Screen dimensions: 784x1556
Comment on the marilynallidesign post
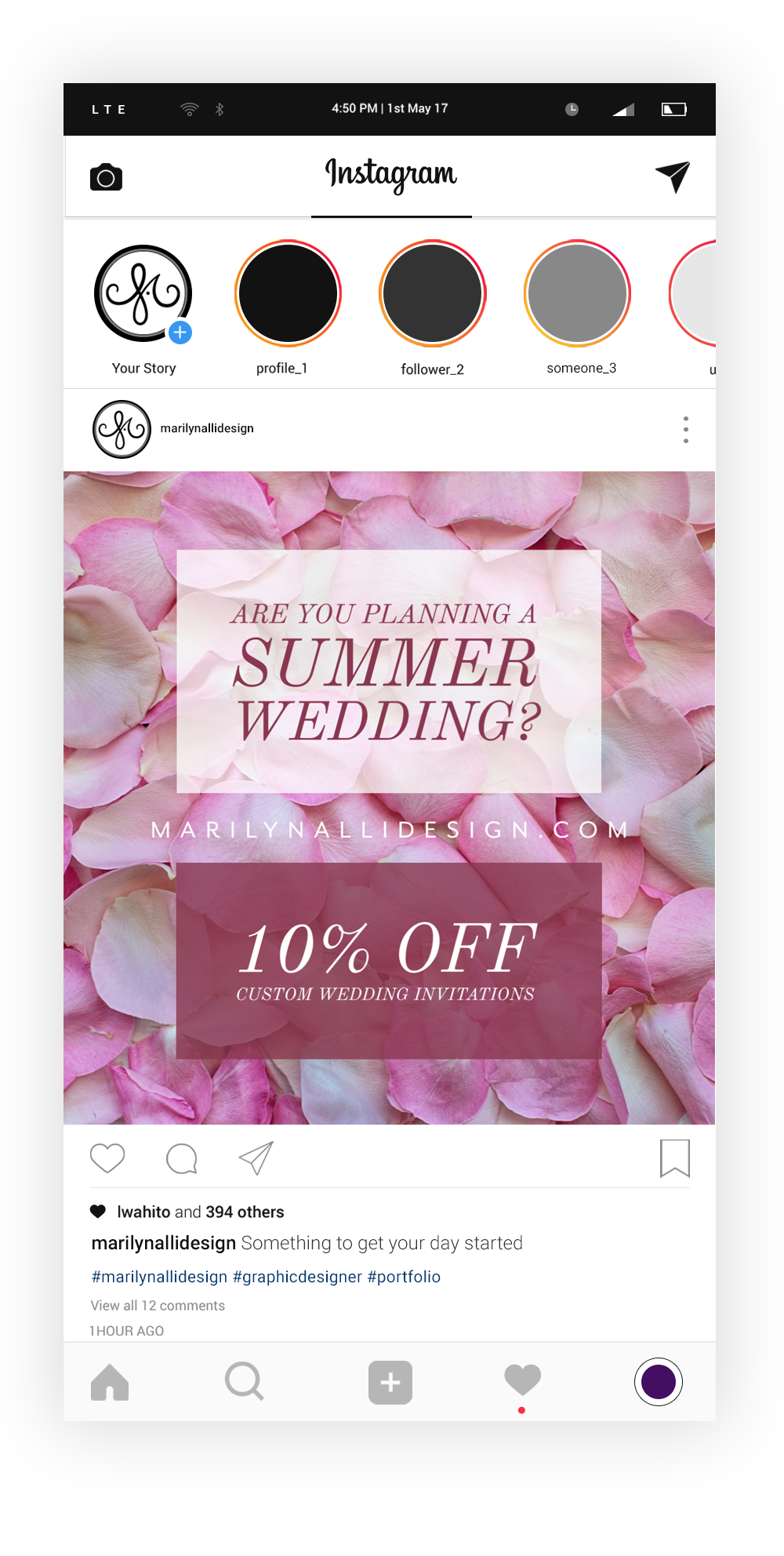click(182, 1158)
